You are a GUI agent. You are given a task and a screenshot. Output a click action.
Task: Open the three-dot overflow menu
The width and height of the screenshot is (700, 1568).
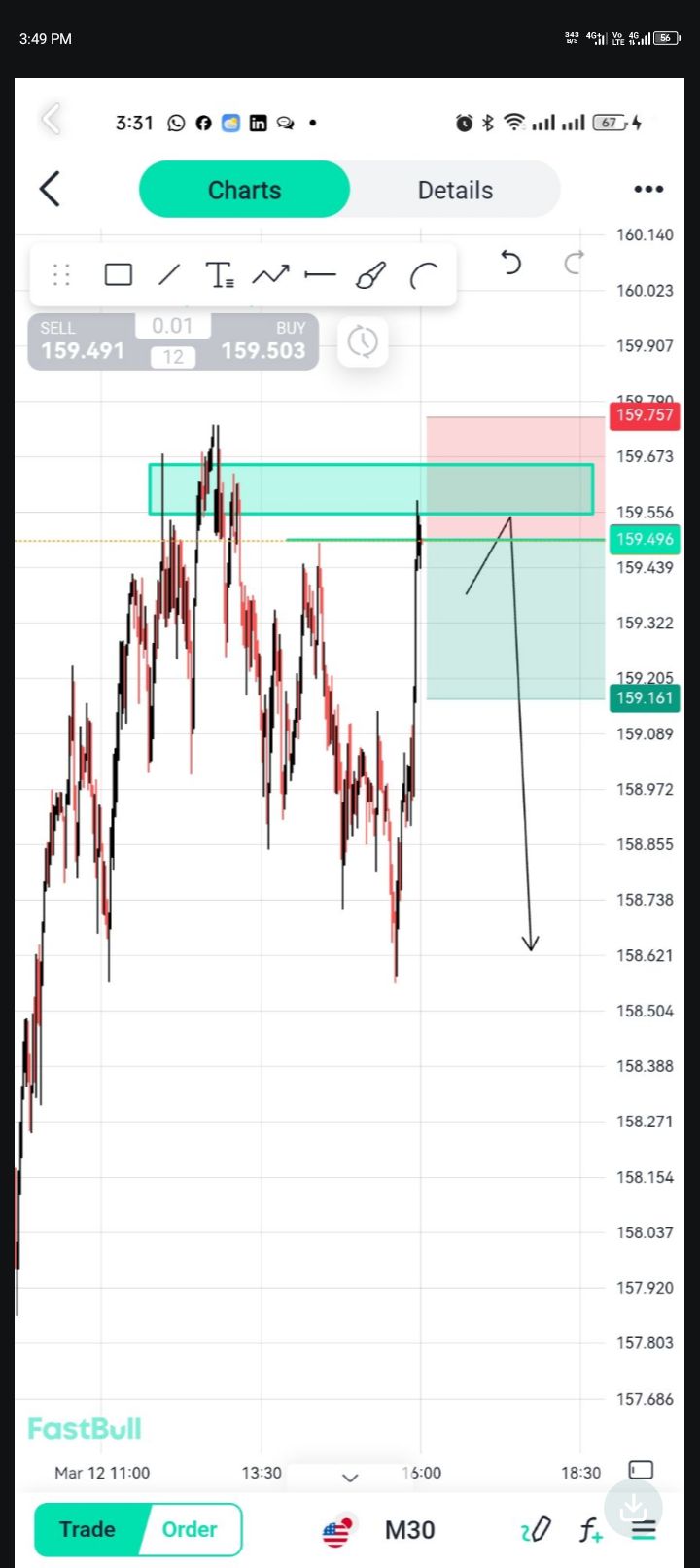(x=648, y=190)
